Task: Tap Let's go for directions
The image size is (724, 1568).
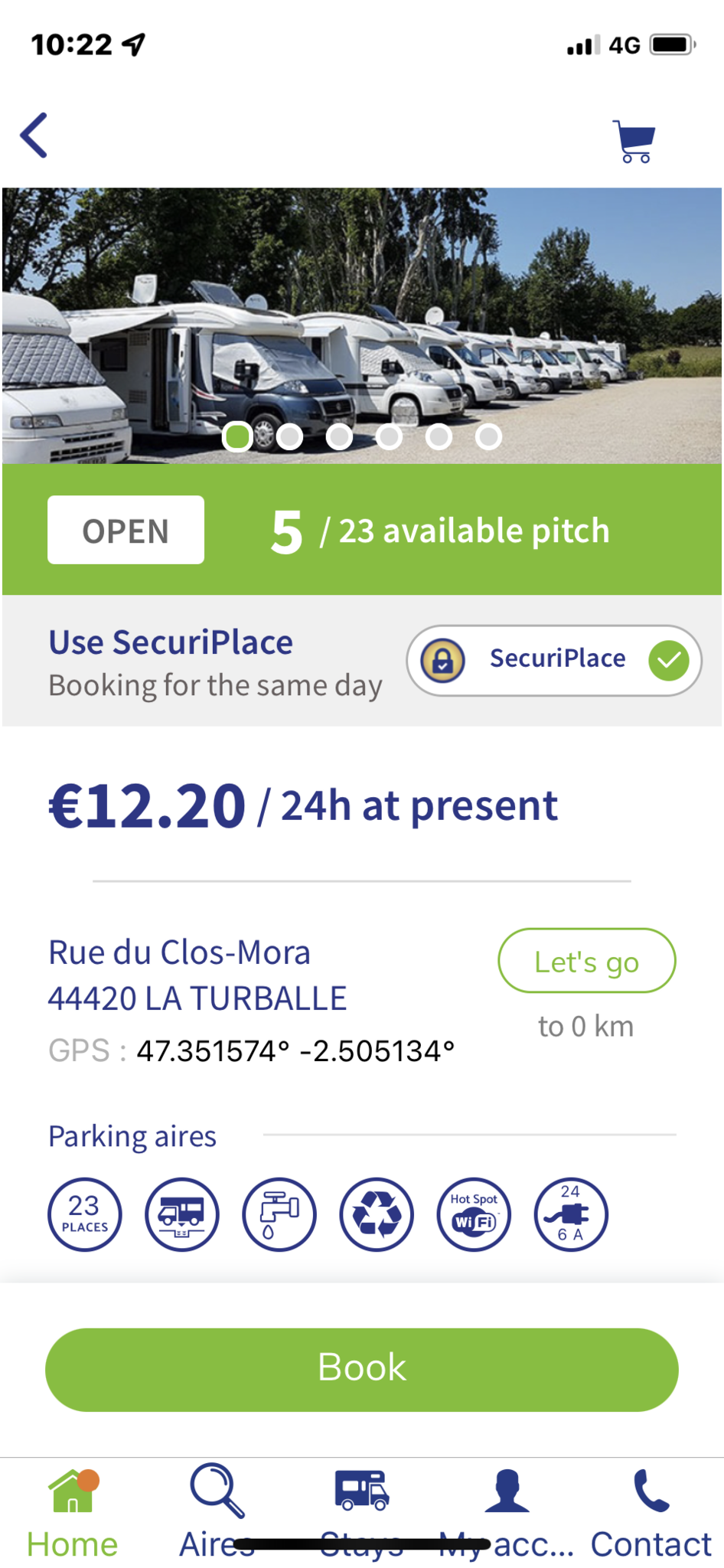Action: (x=587, y=961)
